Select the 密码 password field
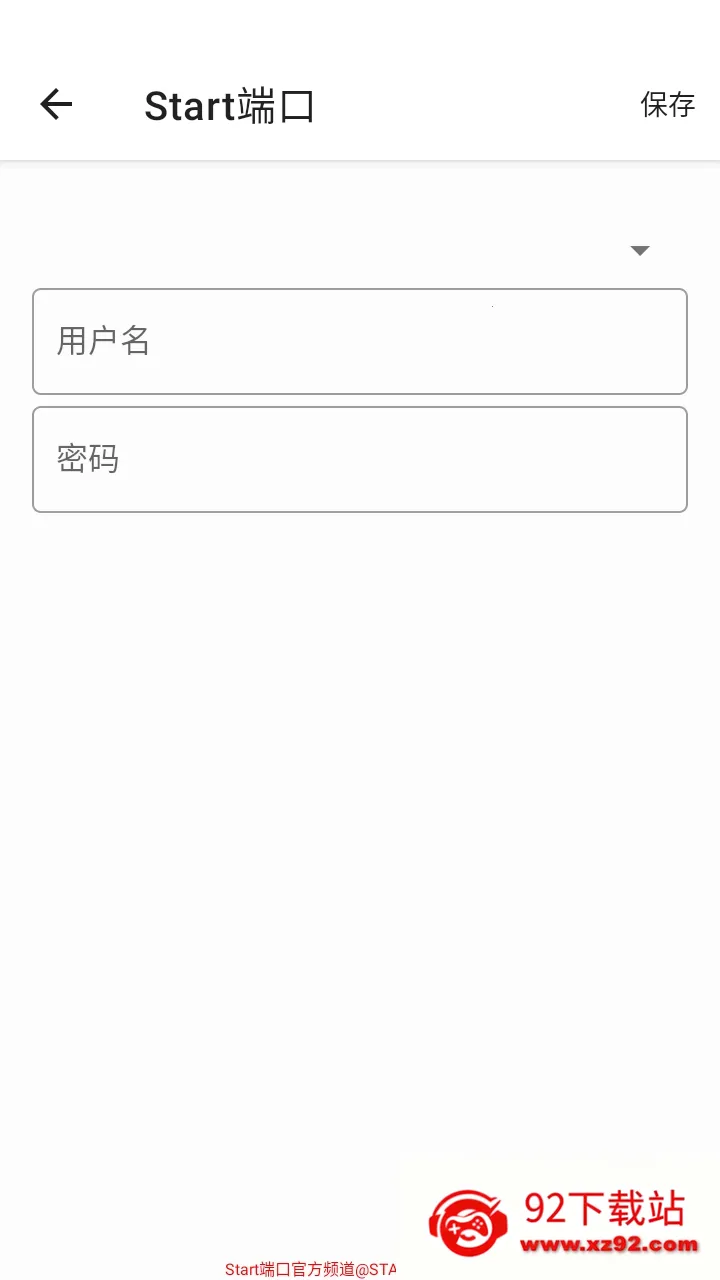 (x=360, y=459)
